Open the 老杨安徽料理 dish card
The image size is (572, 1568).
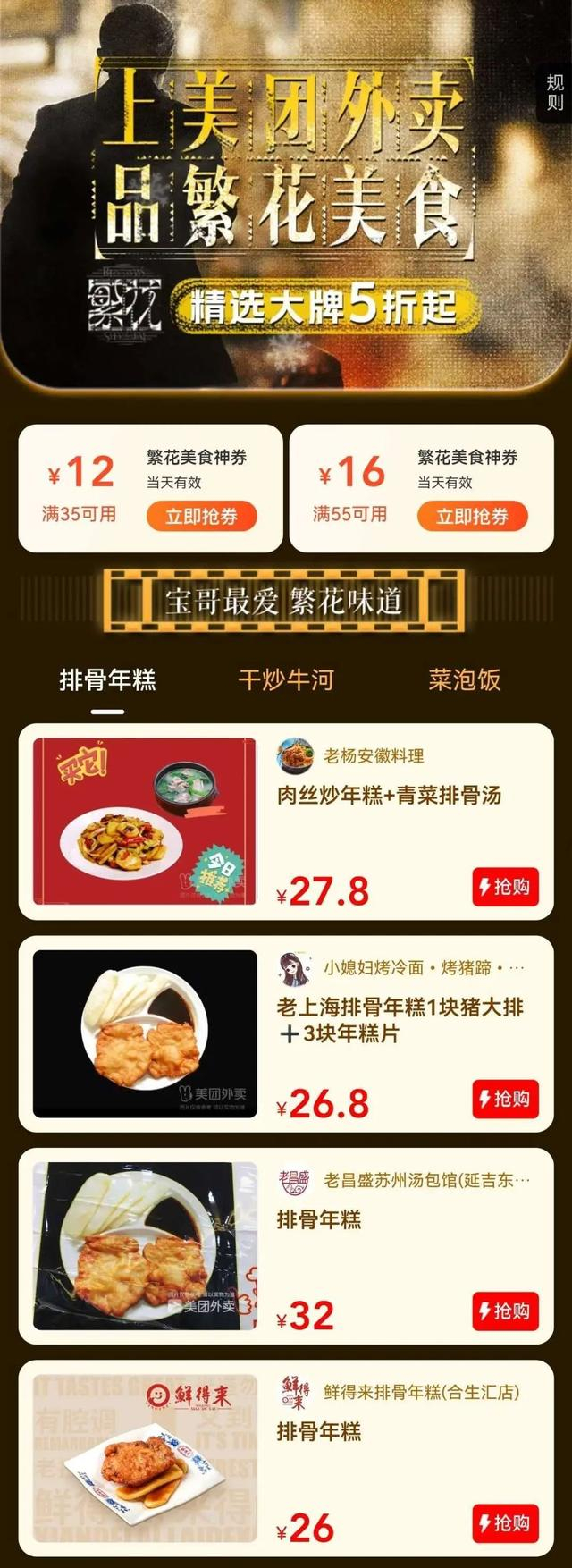click(286, 822)
